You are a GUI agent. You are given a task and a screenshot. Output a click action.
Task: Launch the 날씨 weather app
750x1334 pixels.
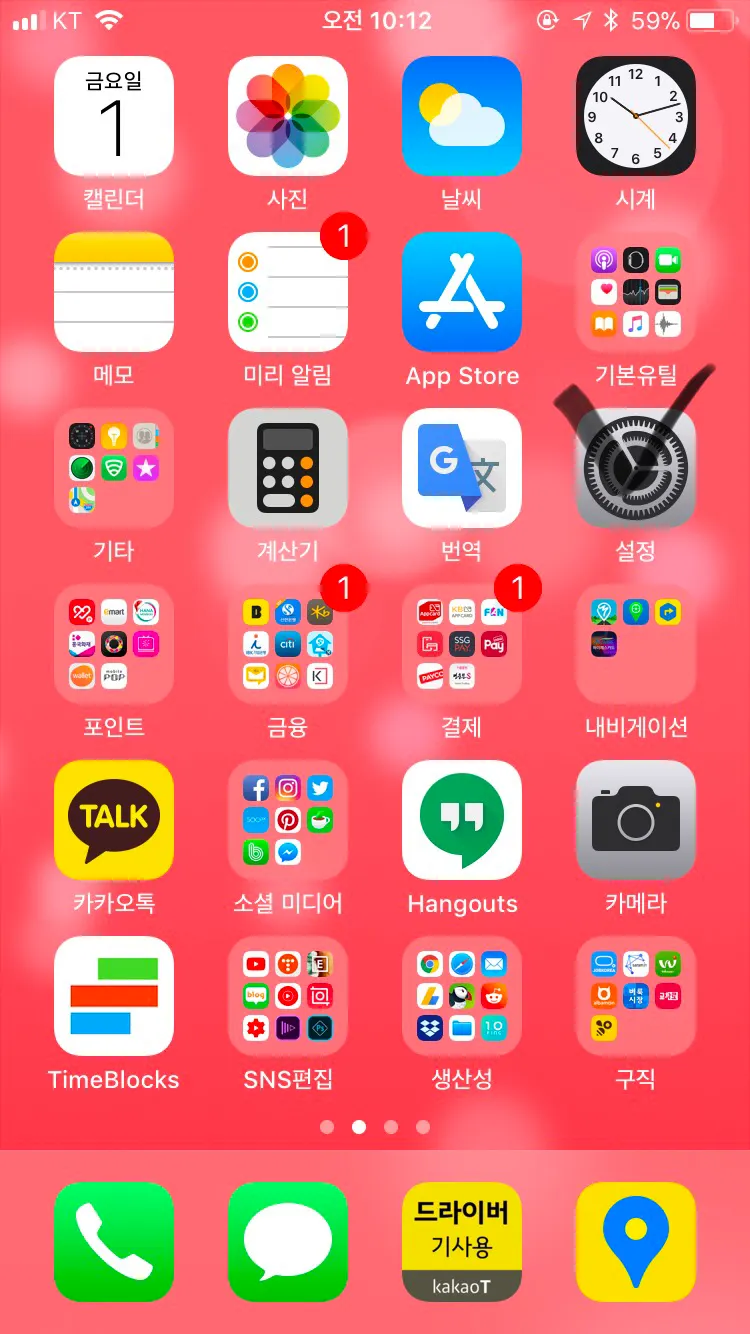tap(462, 116)
